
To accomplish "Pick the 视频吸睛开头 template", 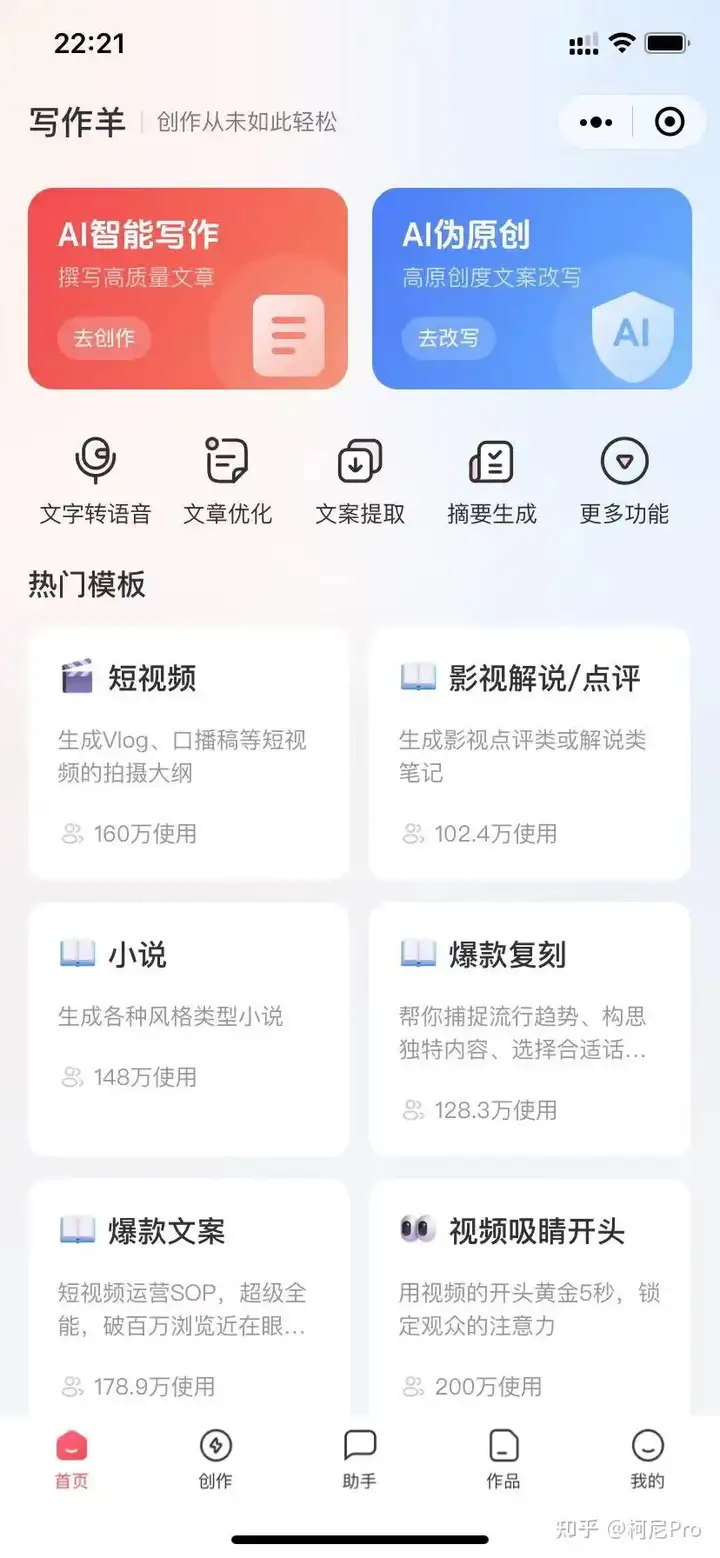I will coord(529,1300).
